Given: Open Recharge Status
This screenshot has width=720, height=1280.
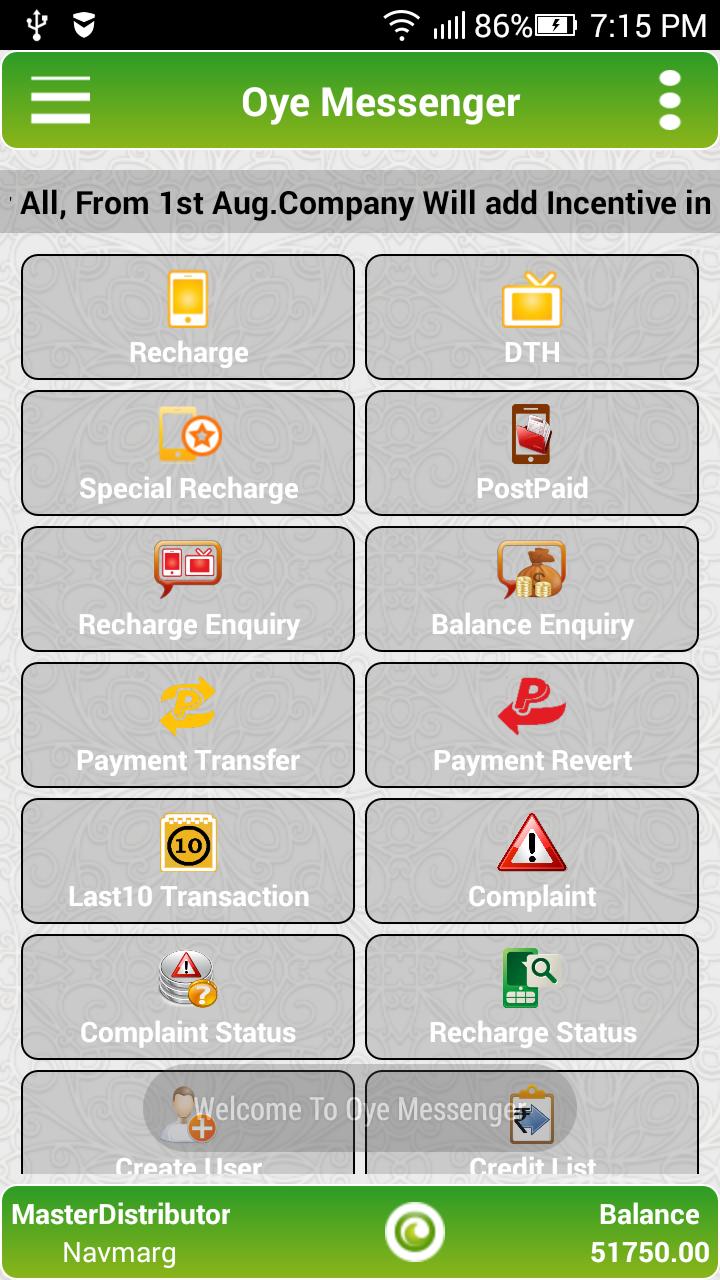Looking at the screenshot, I should [x=532, y=997].
